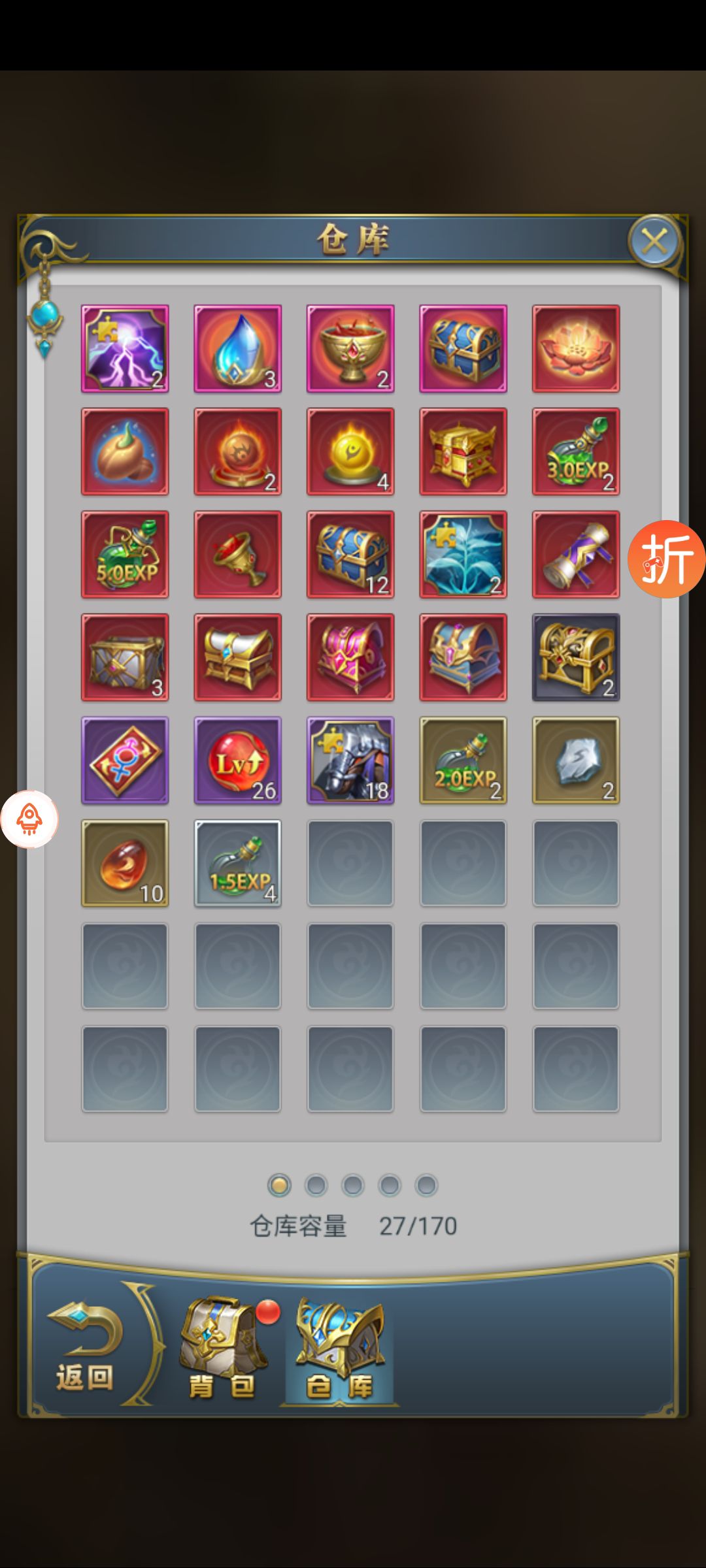Select the glowing lotus flower item
This screenshot has height=1568, width=706.
tap(576, 349)
